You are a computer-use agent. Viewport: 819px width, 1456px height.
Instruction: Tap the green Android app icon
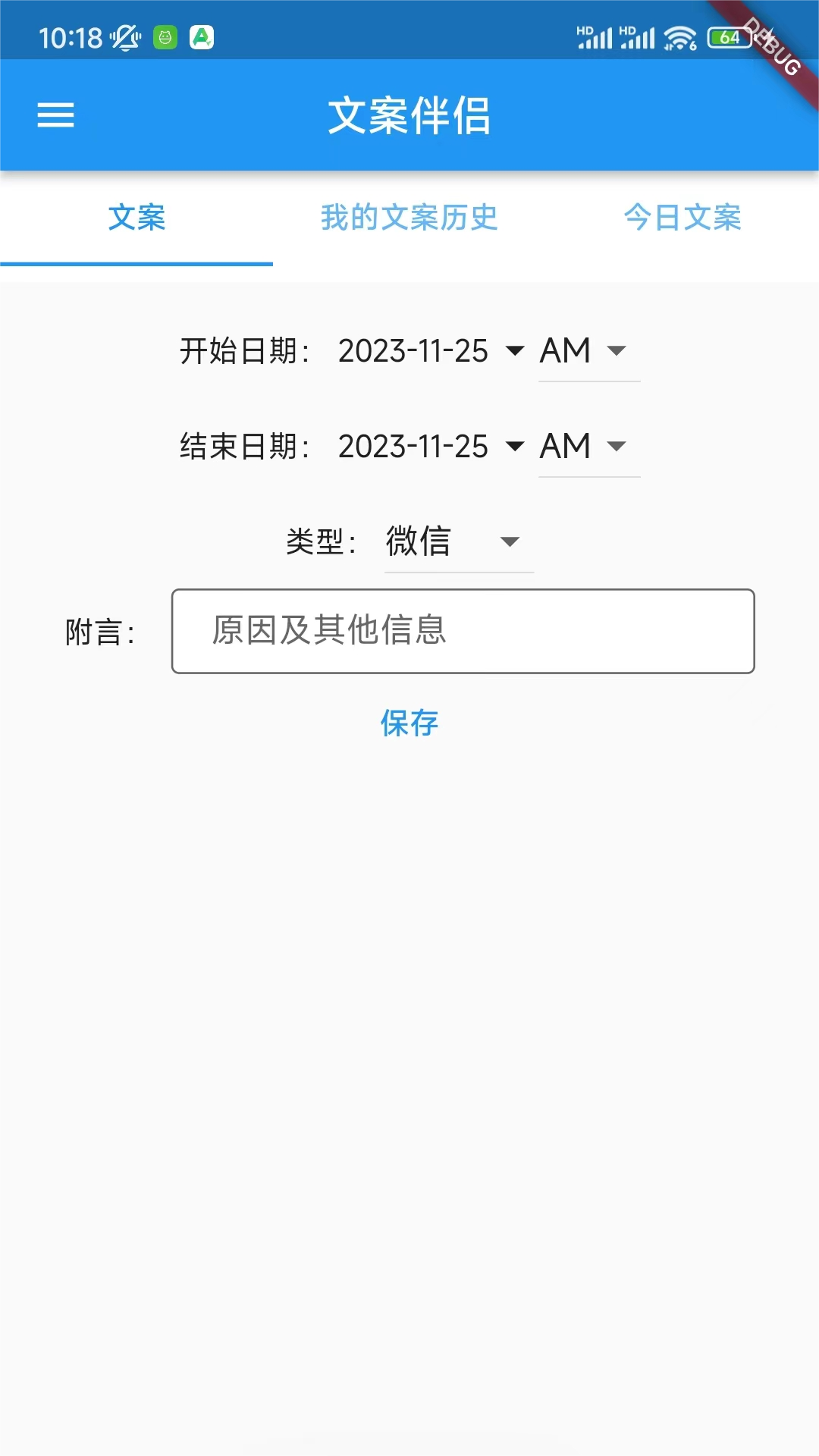point(165,36)
